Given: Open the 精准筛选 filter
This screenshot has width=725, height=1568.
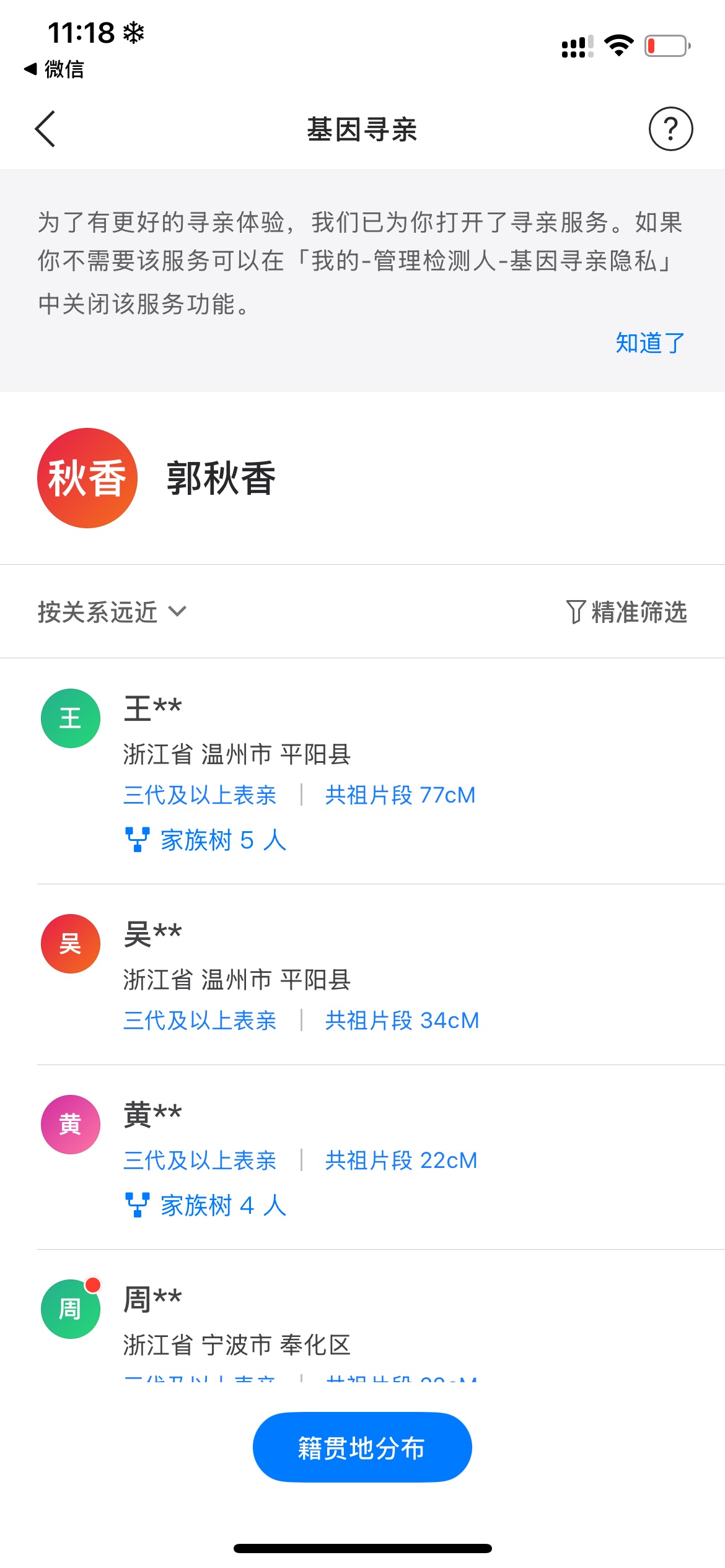Looking at the screenshot, I should coord(626,612).
